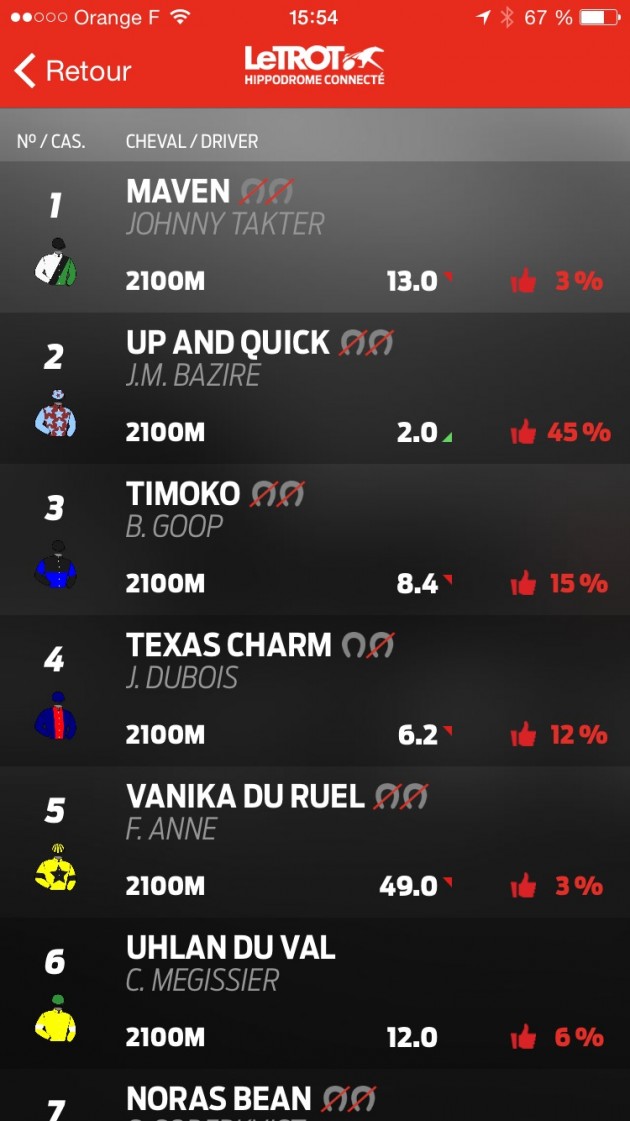Like Maven with the thumbs-up

pyautogui.click(x=523, y=282)
